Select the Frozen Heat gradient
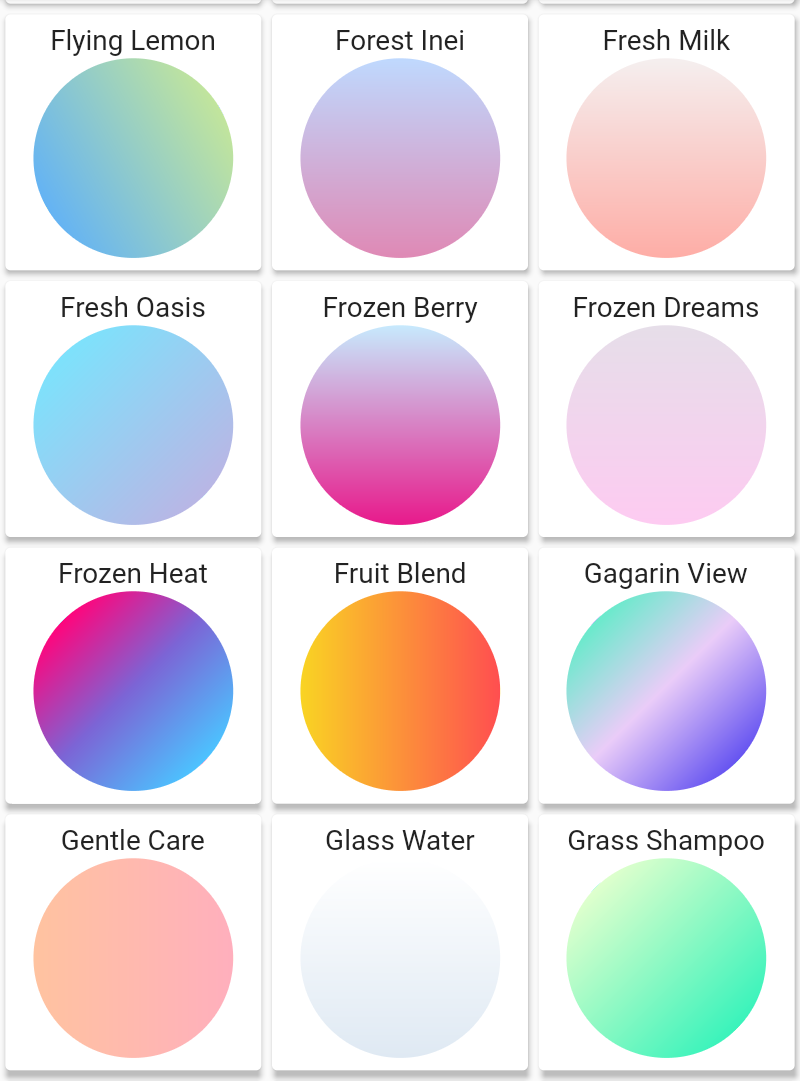800x1081 pixels. [x=133, y=690]
